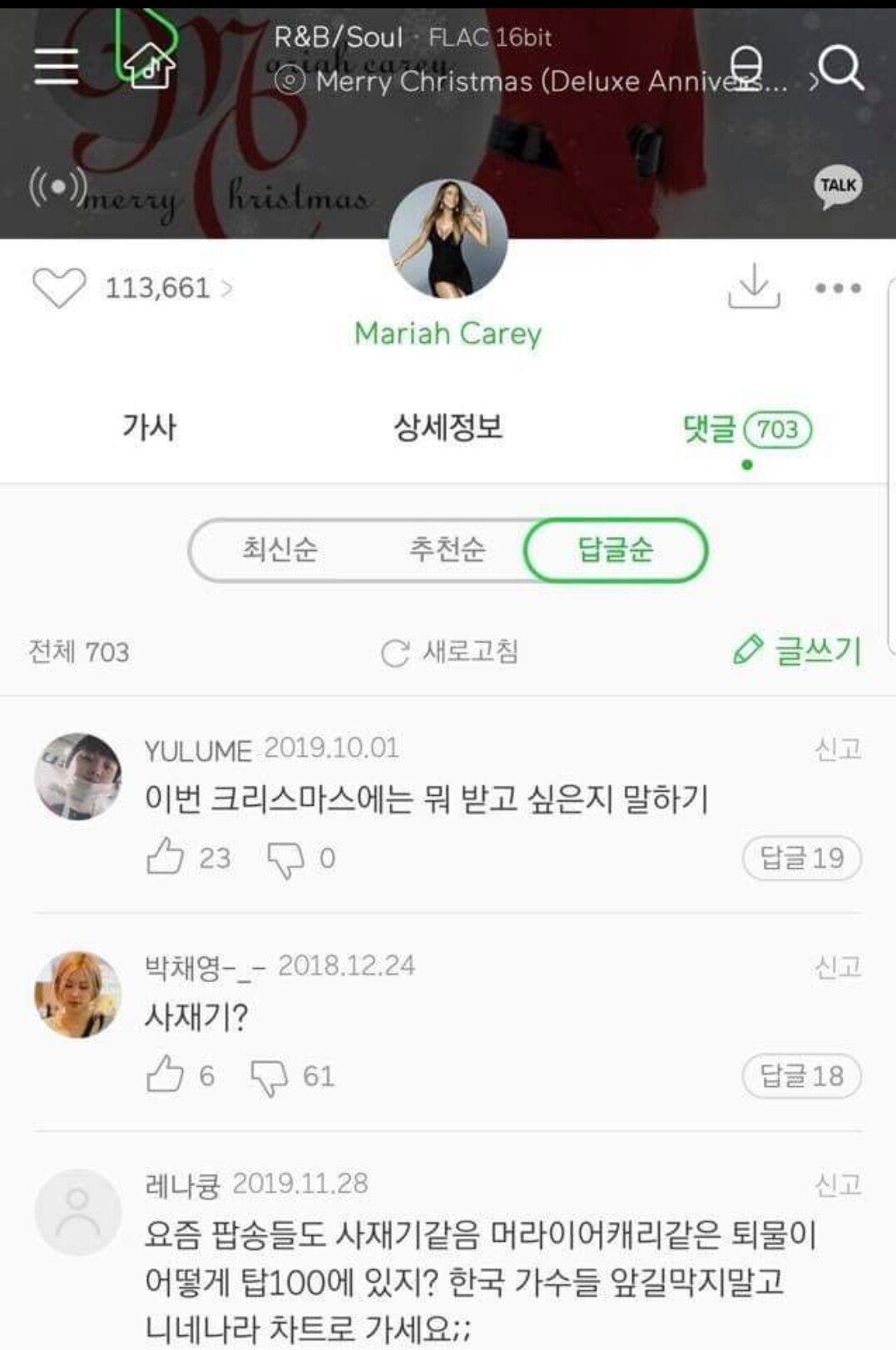Sort comments by 최신순
The height and width of the screenshot is (1350, 896).
(280, 549)
